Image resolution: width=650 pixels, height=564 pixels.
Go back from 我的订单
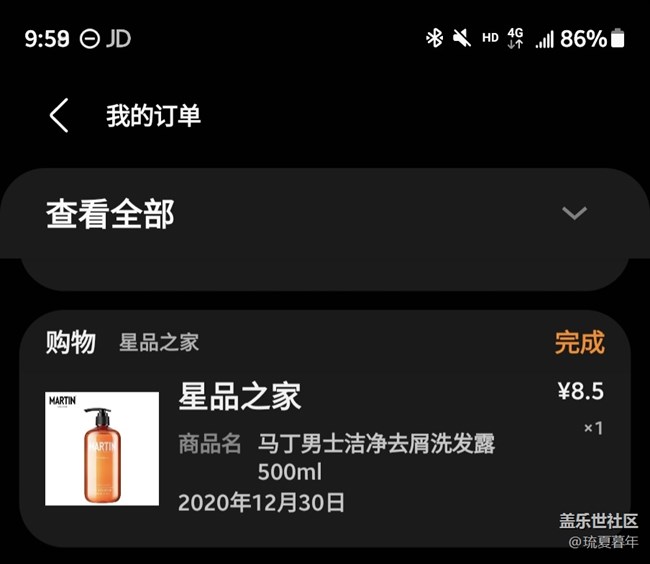59,116
